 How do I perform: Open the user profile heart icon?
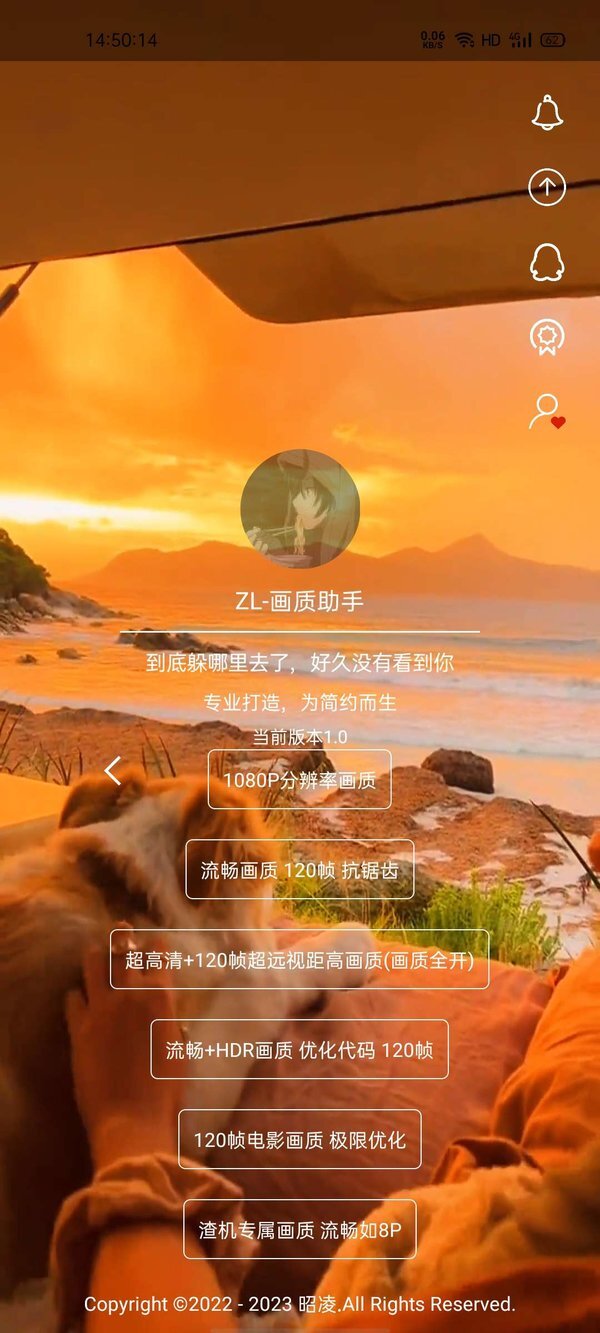pyautogui.click(x=547, y=412)
